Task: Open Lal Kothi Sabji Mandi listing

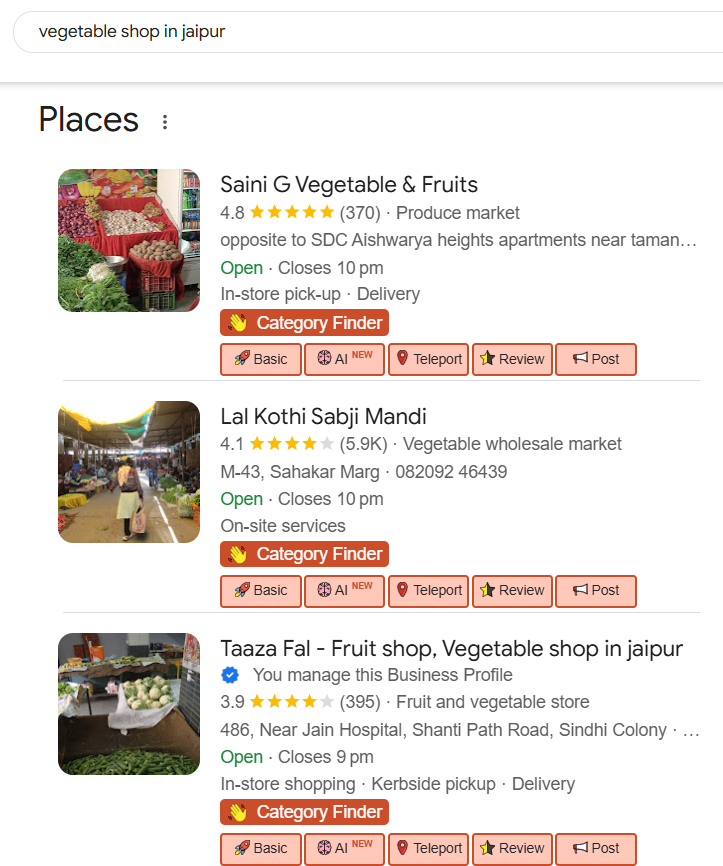Action: tap(323, 417)
